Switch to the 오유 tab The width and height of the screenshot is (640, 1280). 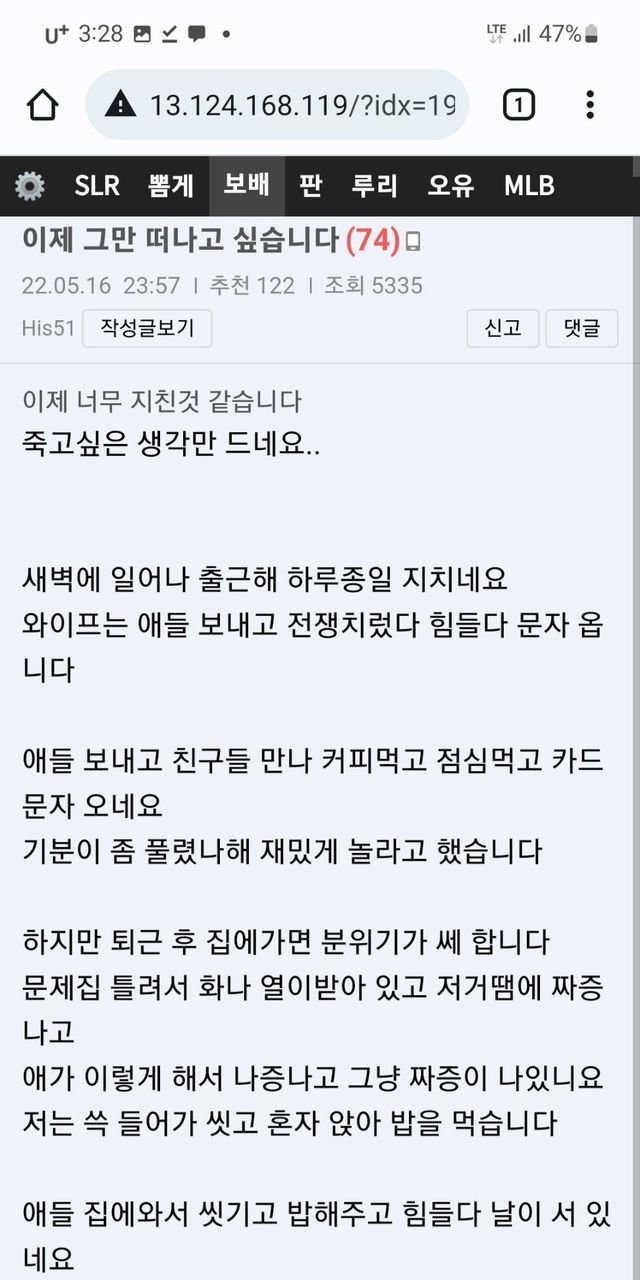click(x=451, y=186)
